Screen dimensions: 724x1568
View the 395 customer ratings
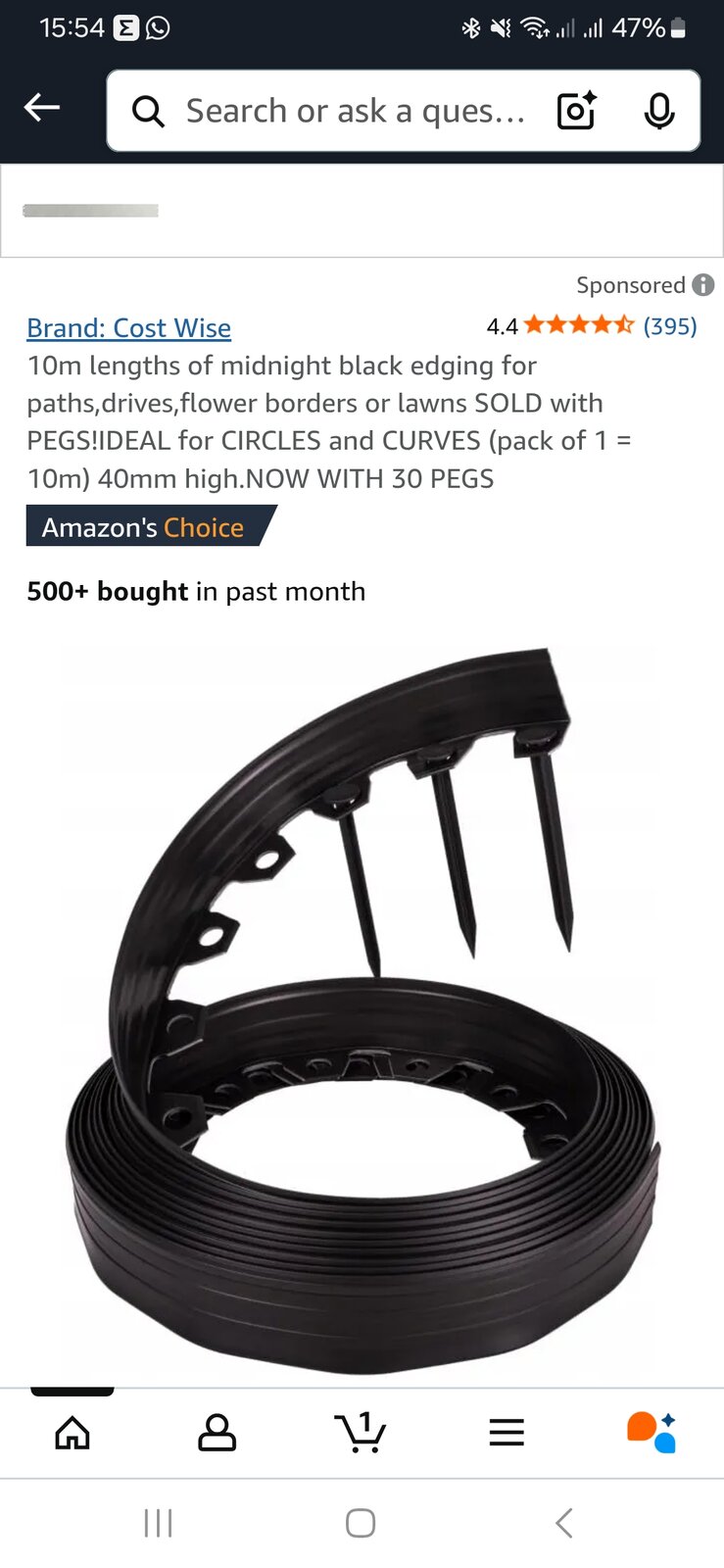pos(669,326)
